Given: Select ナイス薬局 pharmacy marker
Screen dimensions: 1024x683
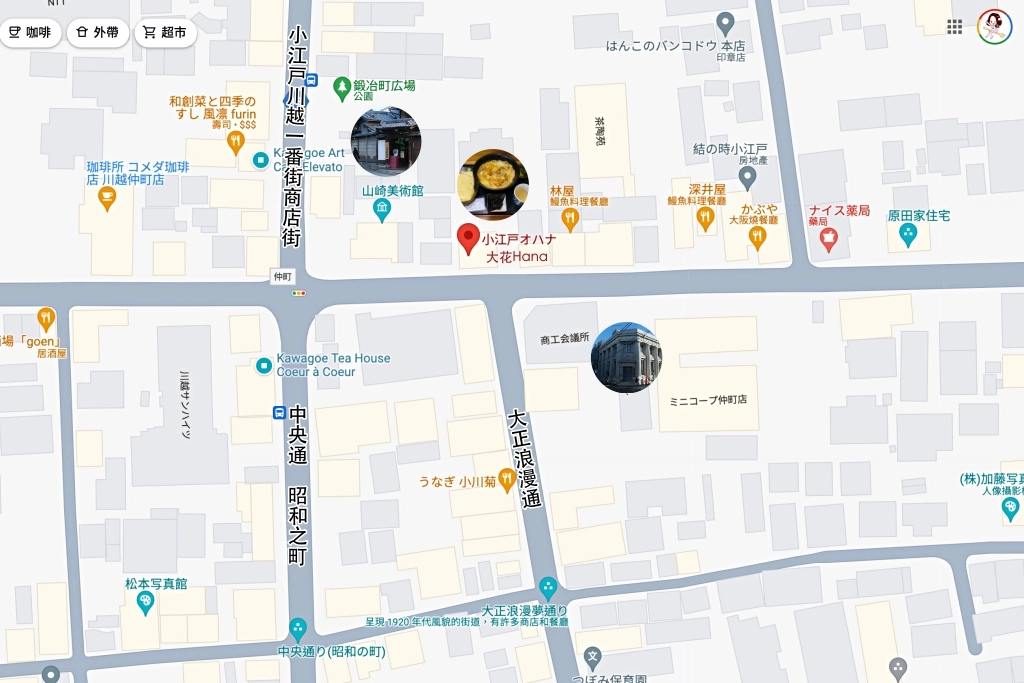Looking at the screenshot, I should point(829,239).
